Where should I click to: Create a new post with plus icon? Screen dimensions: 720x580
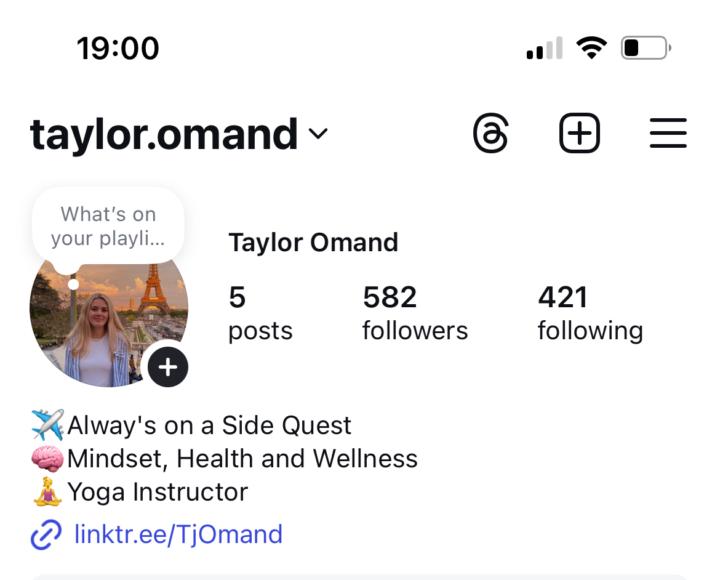click(579, 134)
